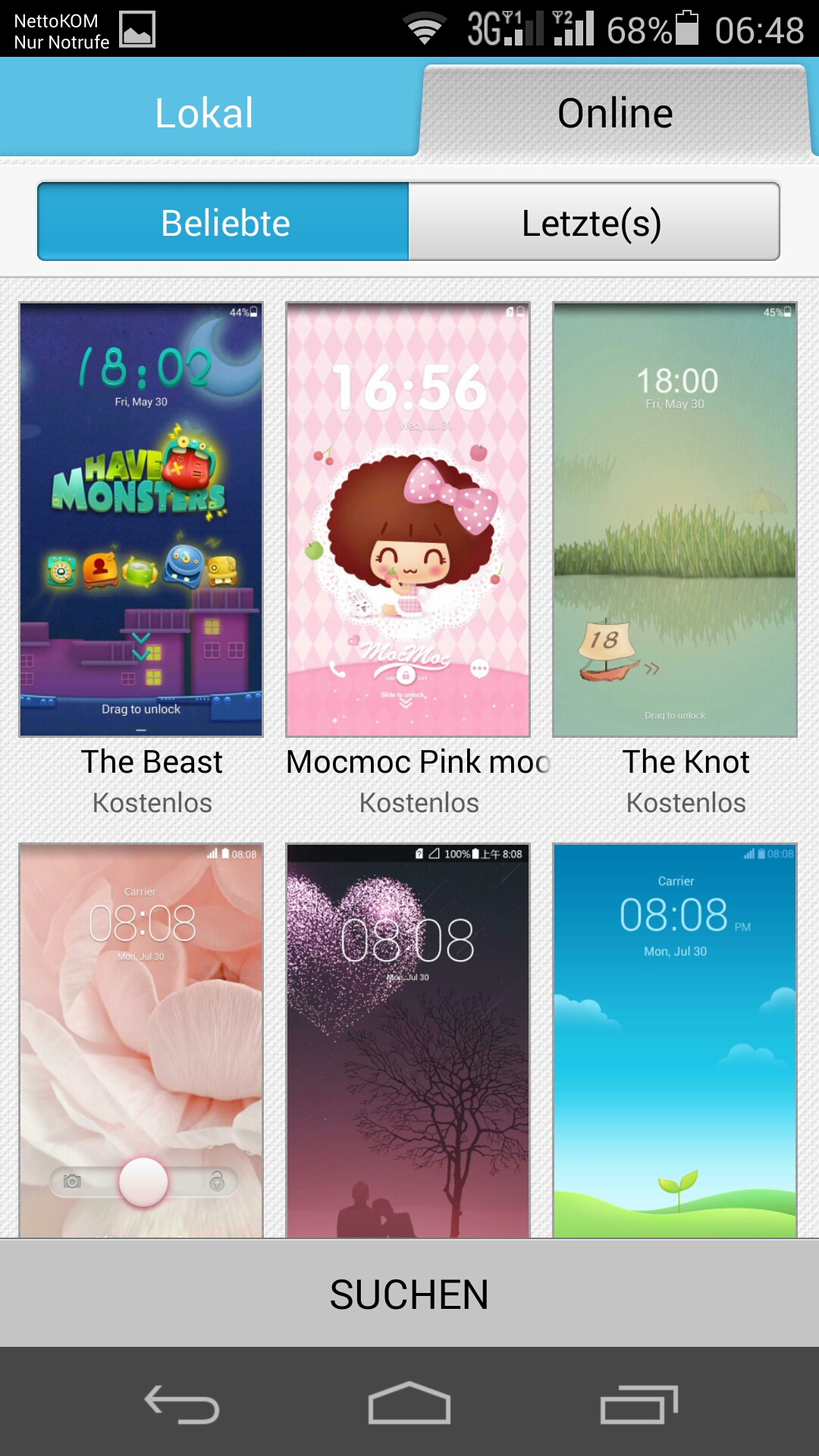Show Beliebte themes
This screenshot has width=819, height=1456.
tap(224, 222)
